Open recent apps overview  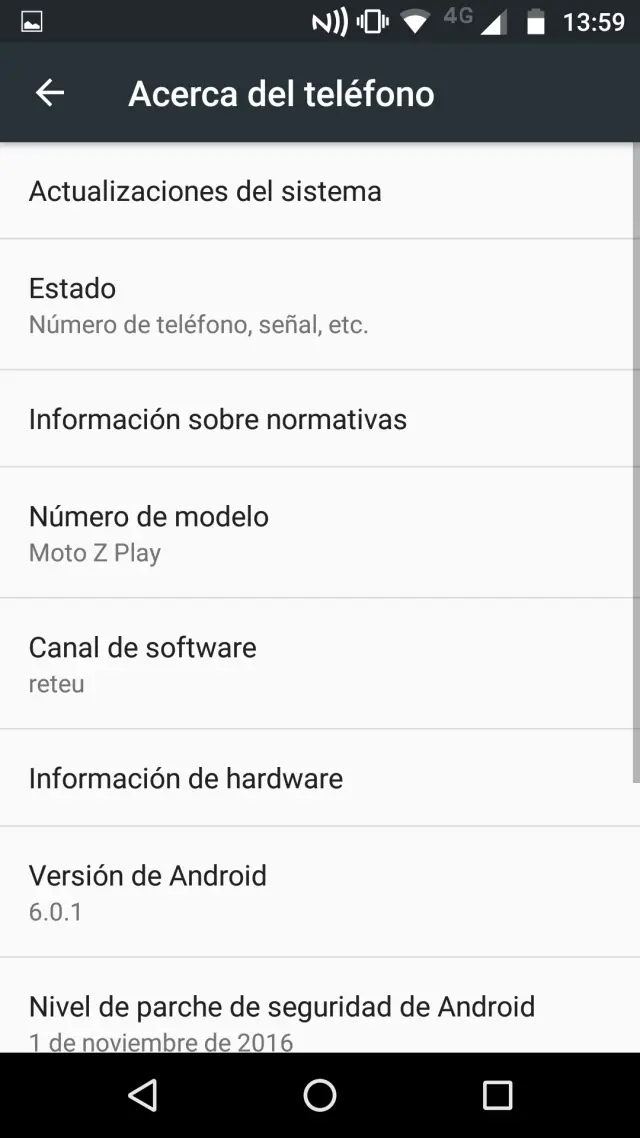pos(497,1095)
